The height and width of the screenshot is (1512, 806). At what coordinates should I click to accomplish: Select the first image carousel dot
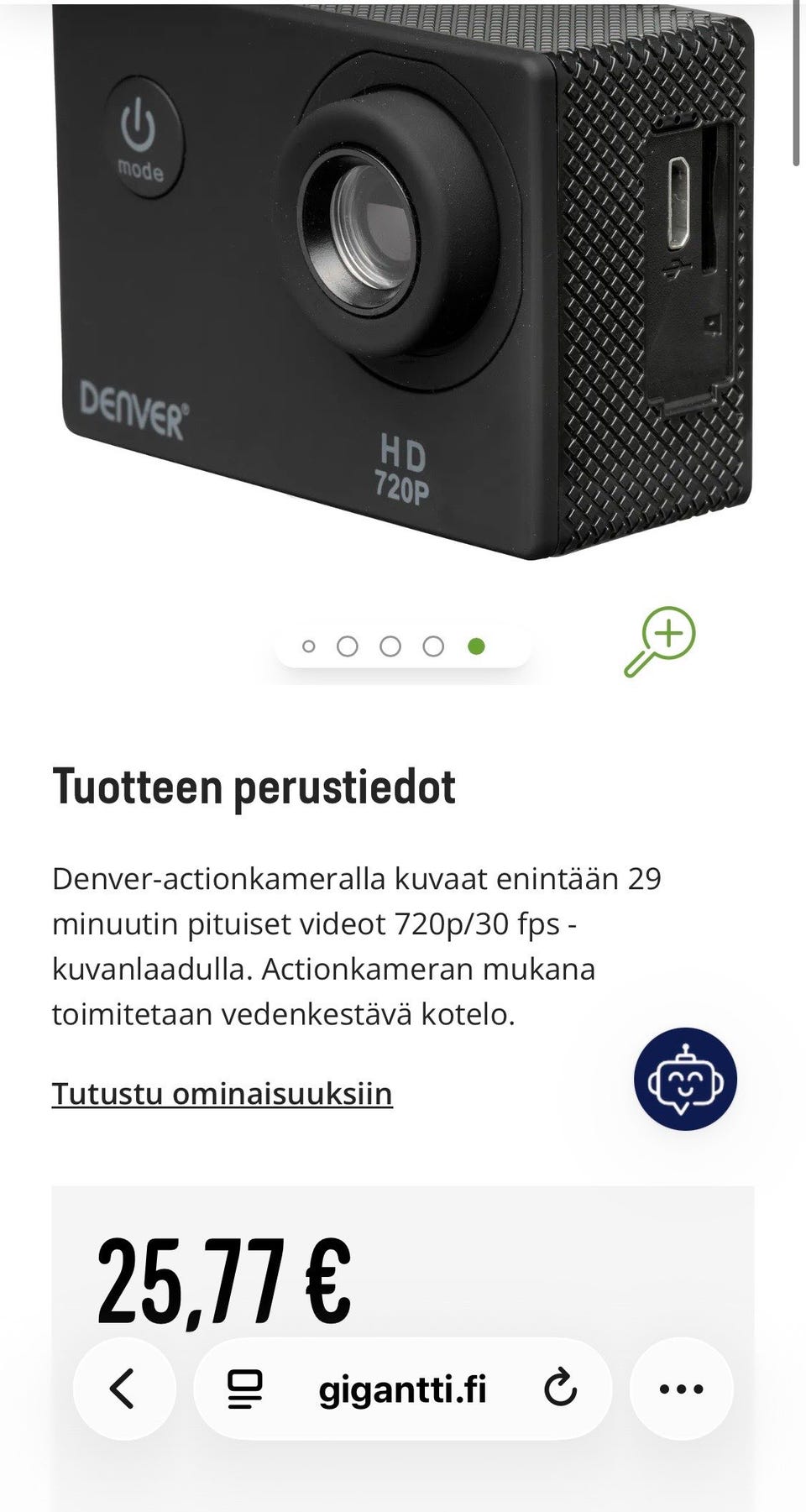[x=311, y=646]
